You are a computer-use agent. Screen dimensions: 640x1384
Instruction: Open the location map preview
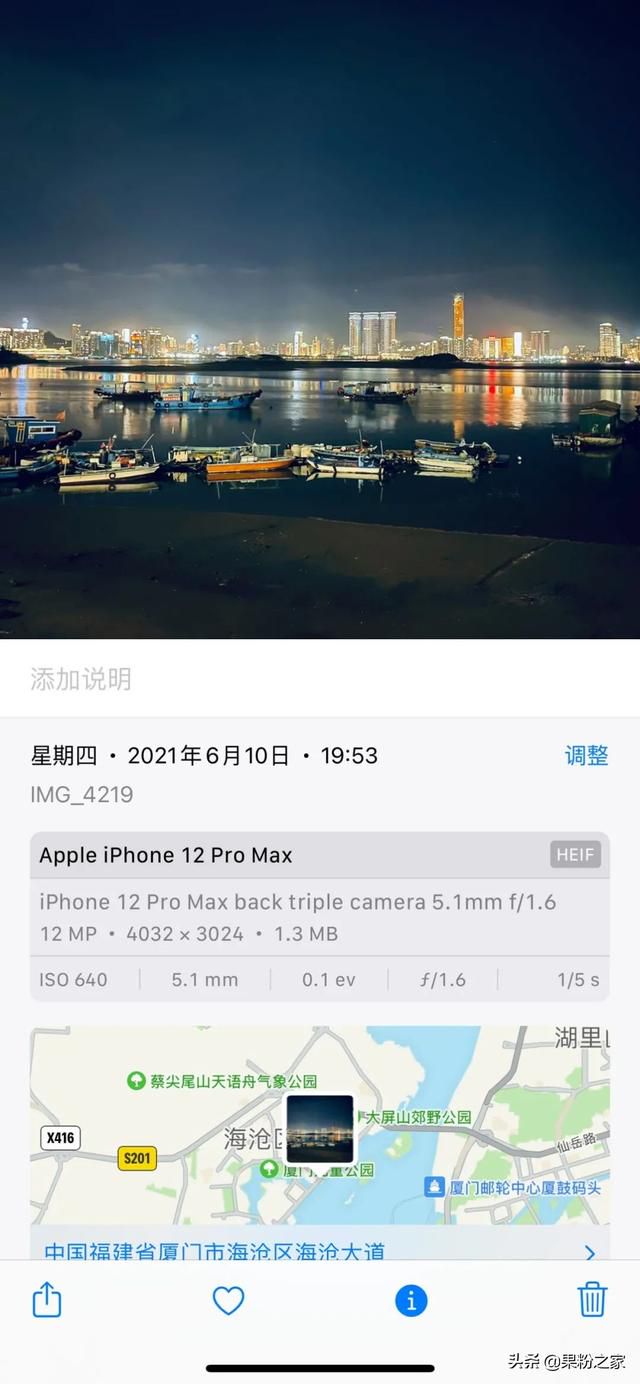tap(320, 1125)
